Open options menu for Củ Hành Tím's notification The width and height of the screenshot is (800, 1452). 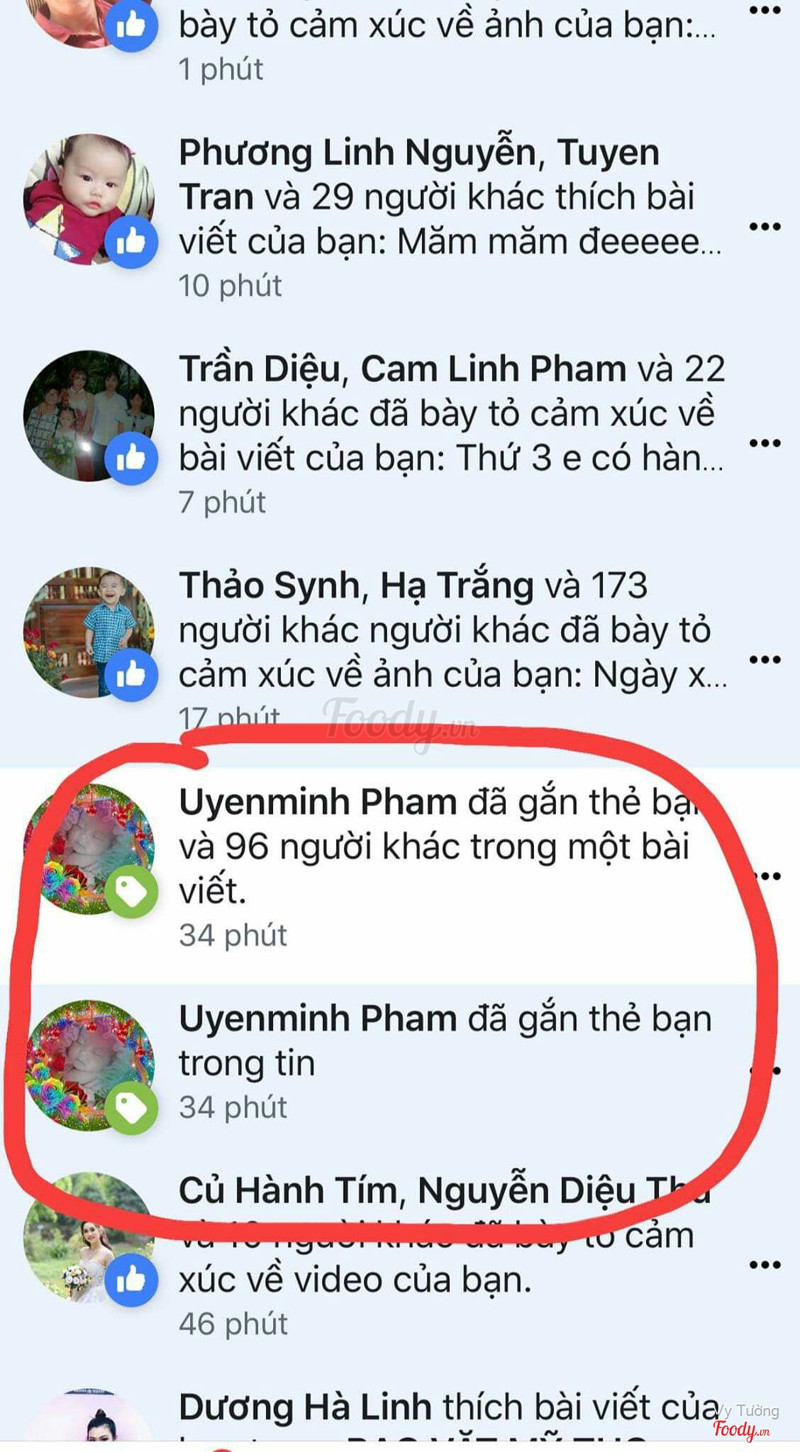point(764,1265)
